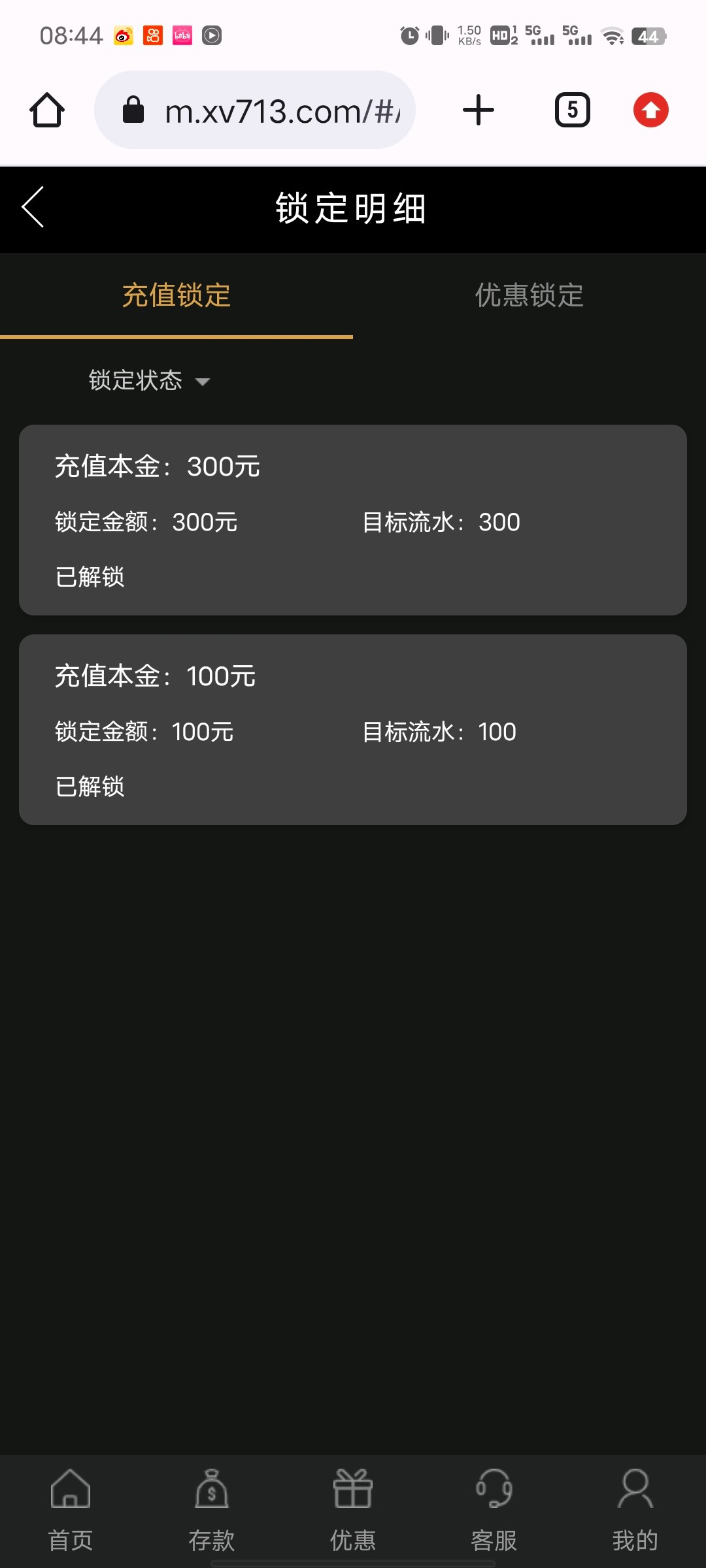Tap the red upload arrow icon

point(651,110)
